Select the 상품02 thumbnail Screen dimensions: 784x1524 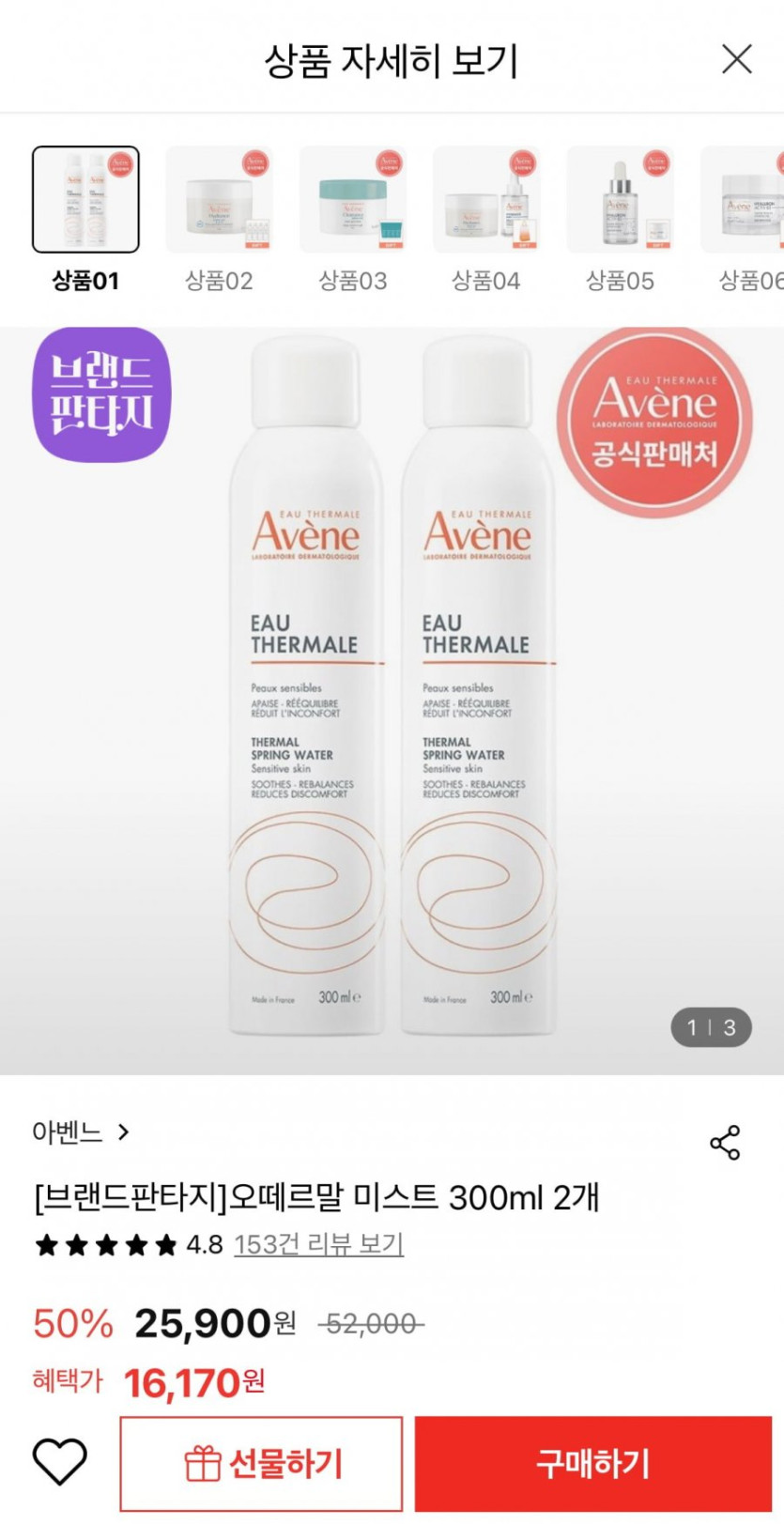[219, 199]
